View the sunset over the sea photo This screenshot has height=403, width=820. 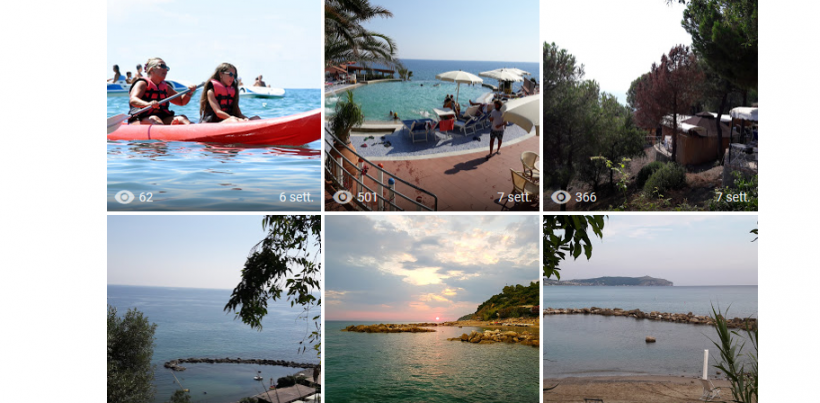[x=432, y=309]
